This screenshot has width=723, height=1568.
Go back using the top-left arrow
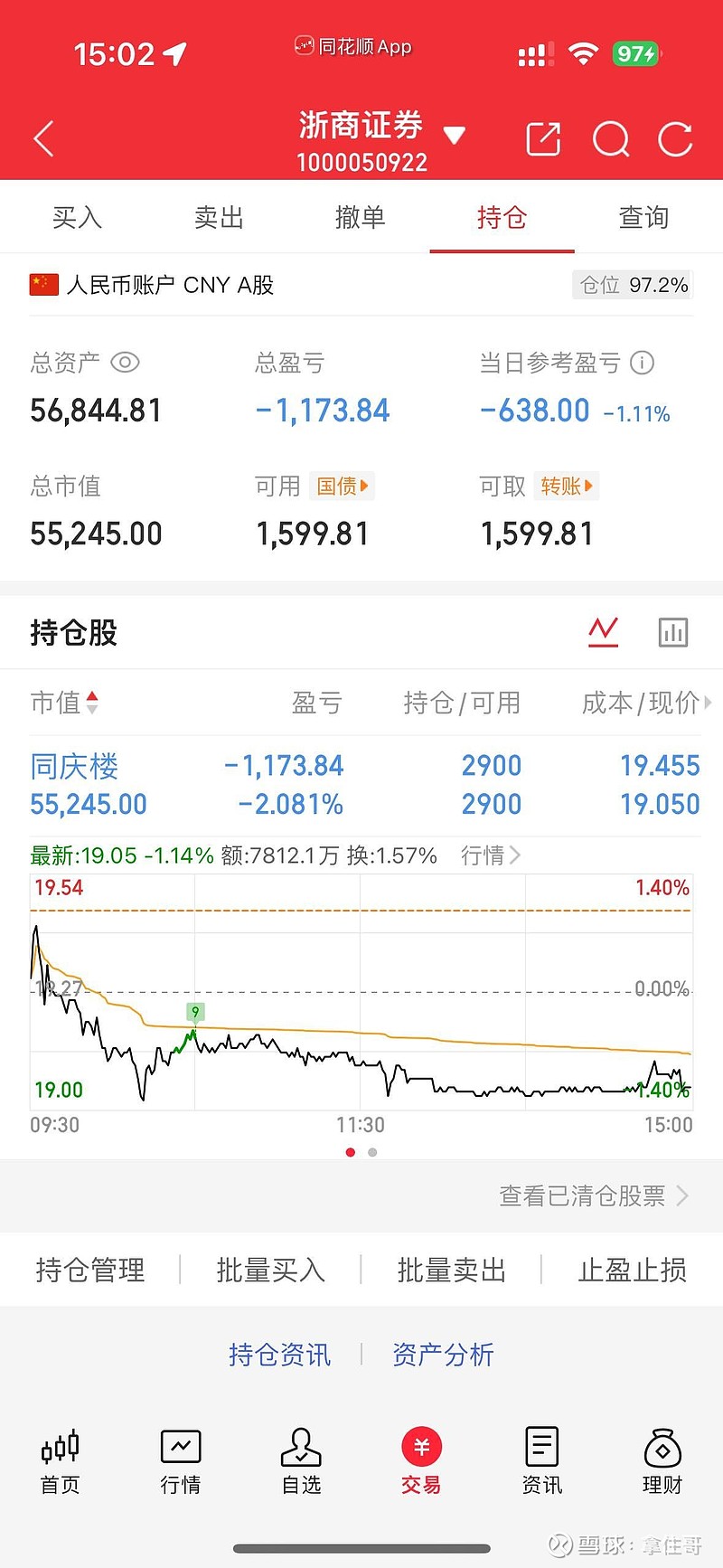43,138
